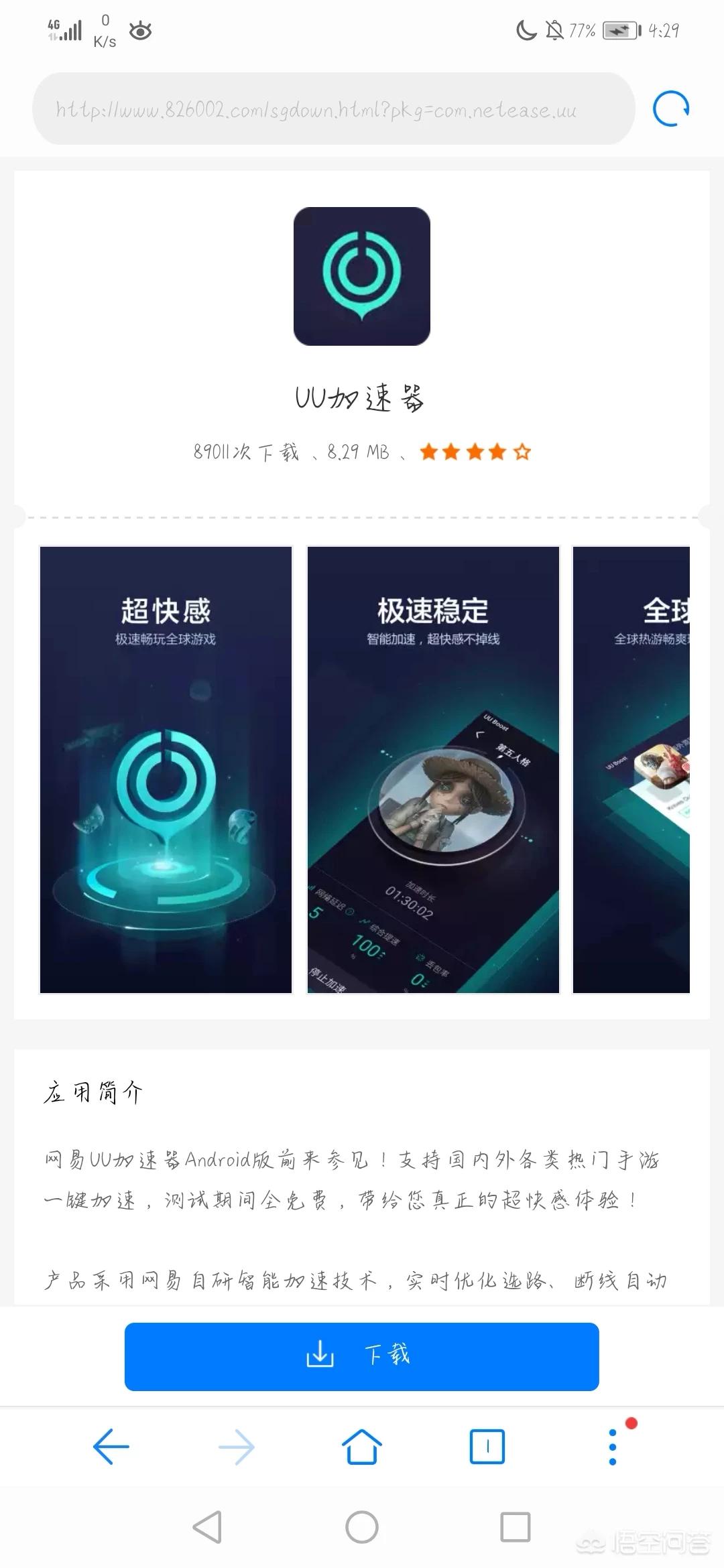Tap the system recent apps square
Screen dimensions: 724x1568
[x=516, y=1528]
